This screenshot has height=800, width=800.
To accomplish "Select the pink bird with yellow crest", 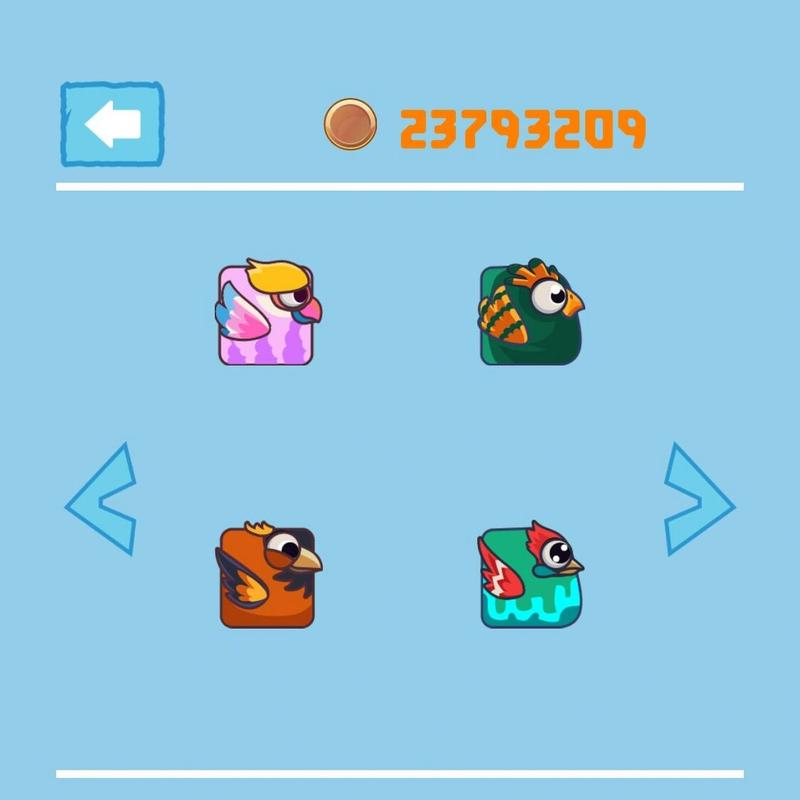I will coord(267,314).
